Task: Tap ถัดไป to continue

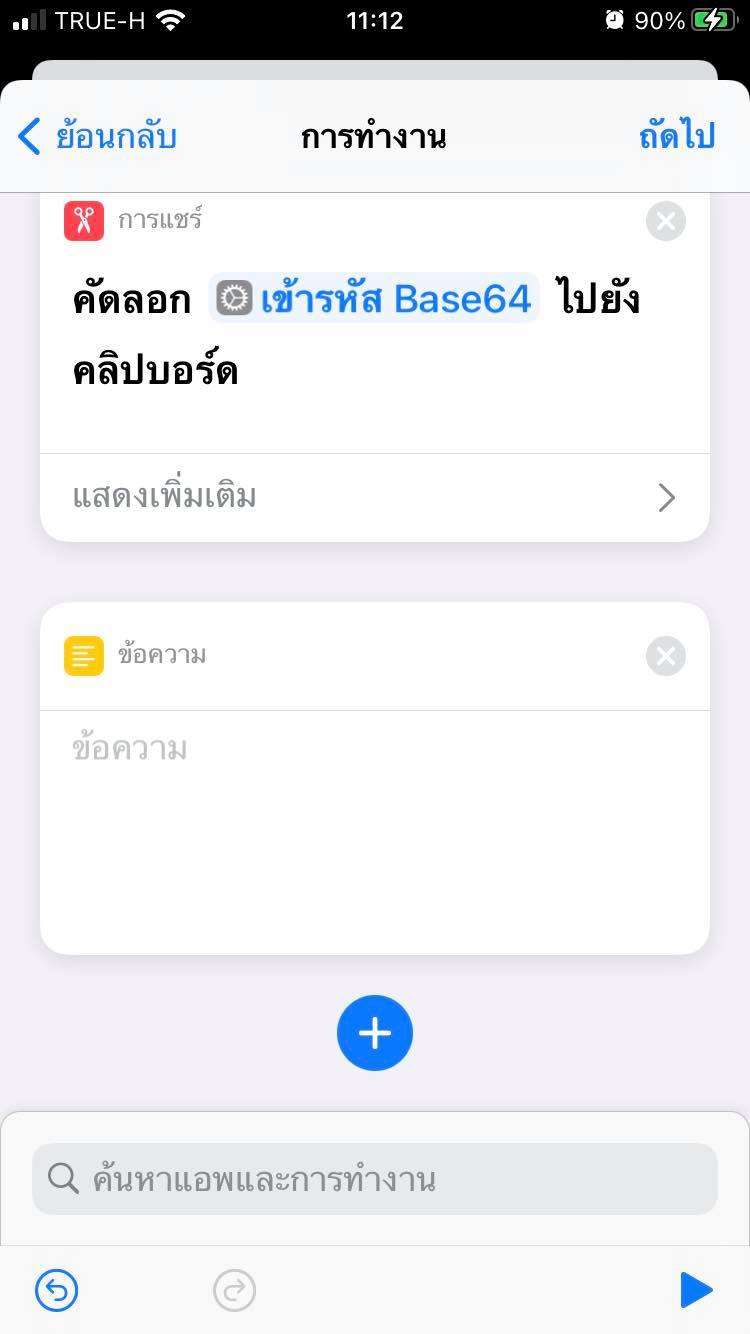Action: pos(677,136)
